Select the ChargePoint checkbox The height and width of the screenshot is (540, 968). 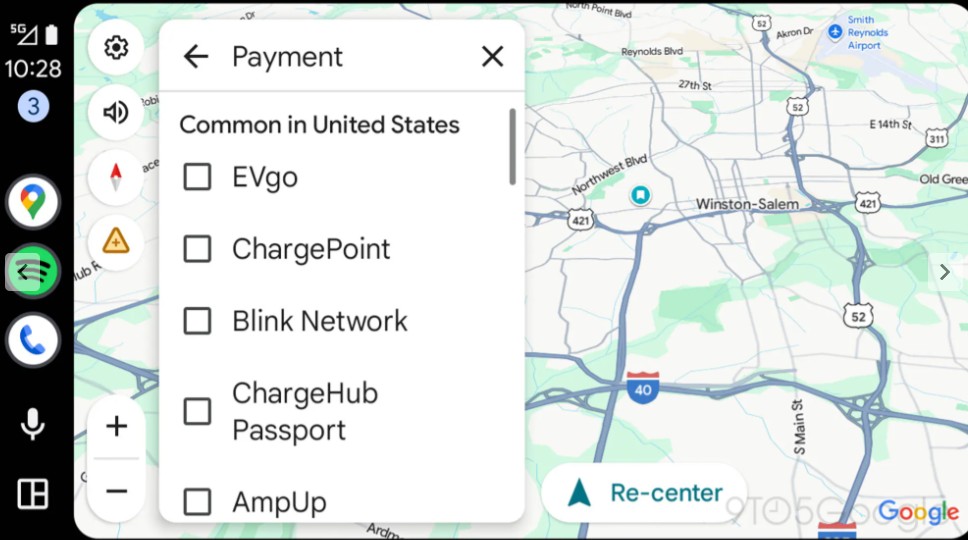pos(198,249)
